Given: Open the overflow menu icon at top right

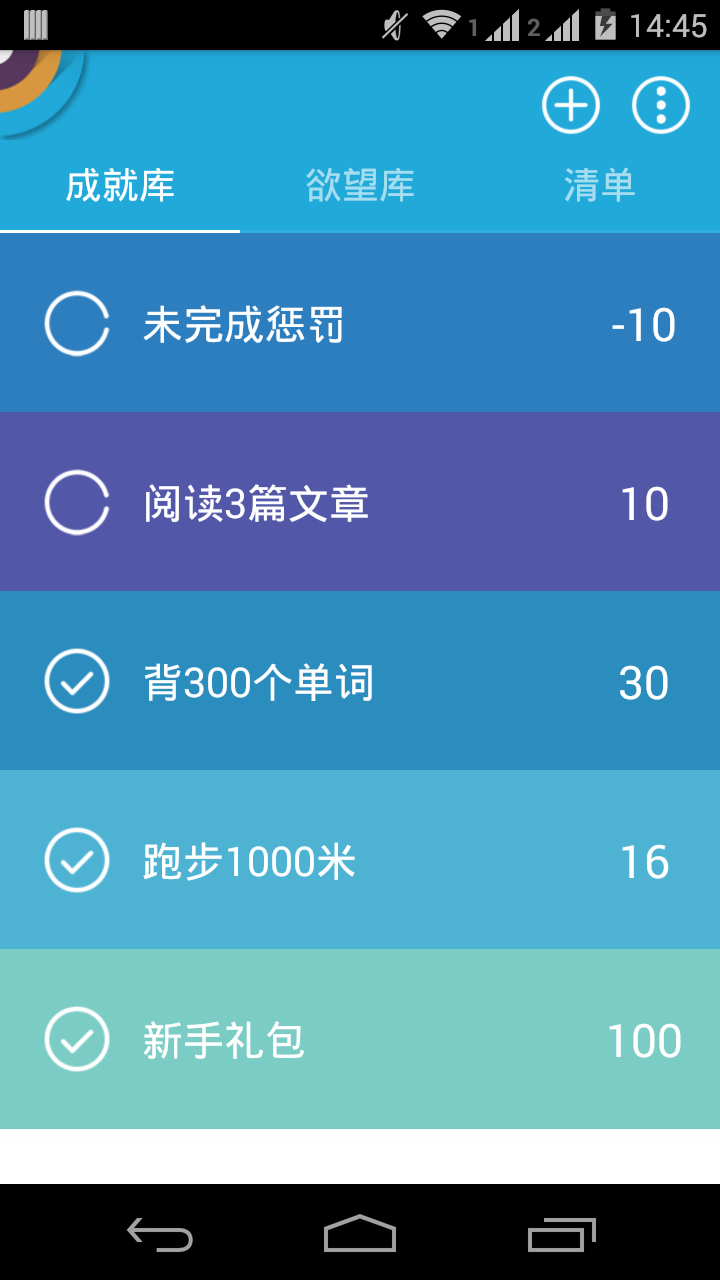Looking at the screenshot, I should click(660, 104).
